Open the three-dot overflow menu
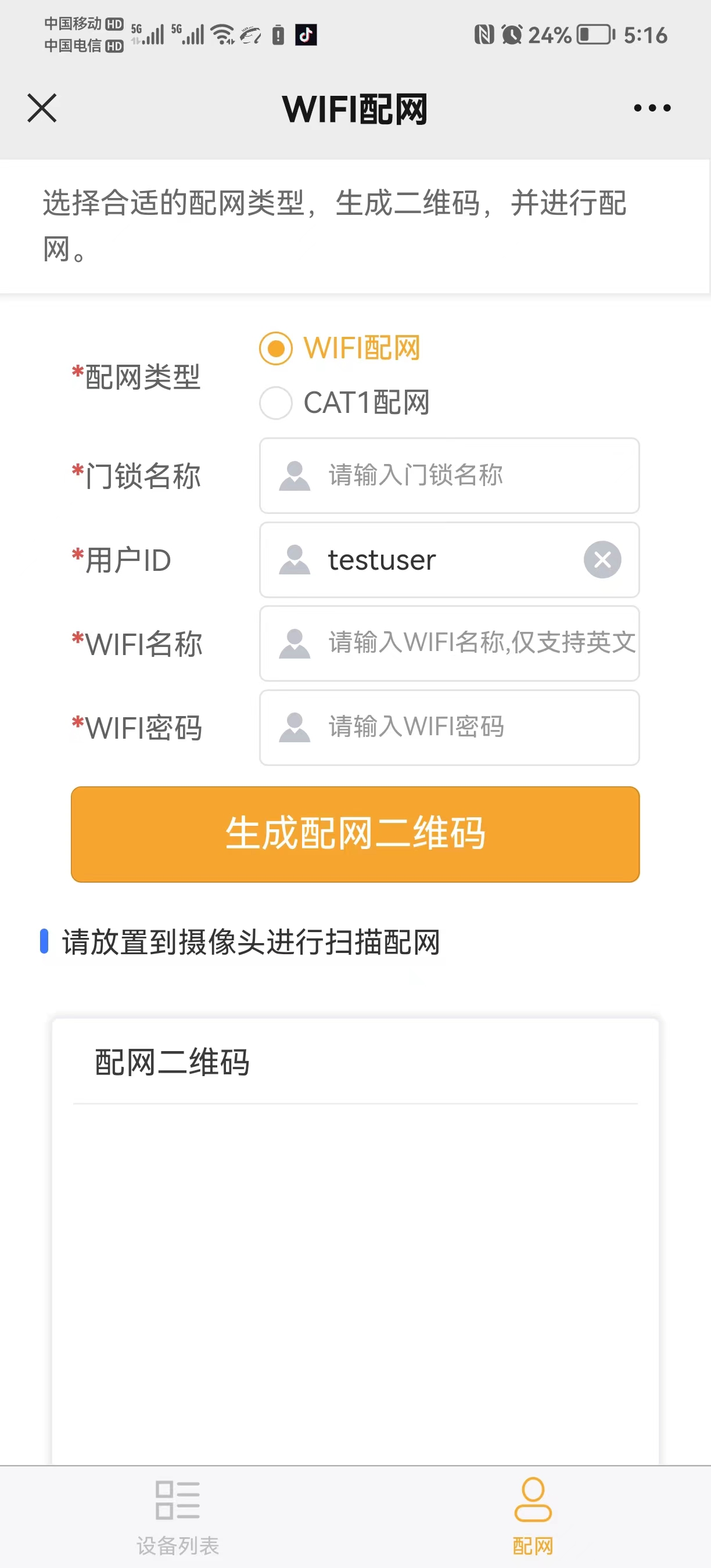 (x=652, y=108)
